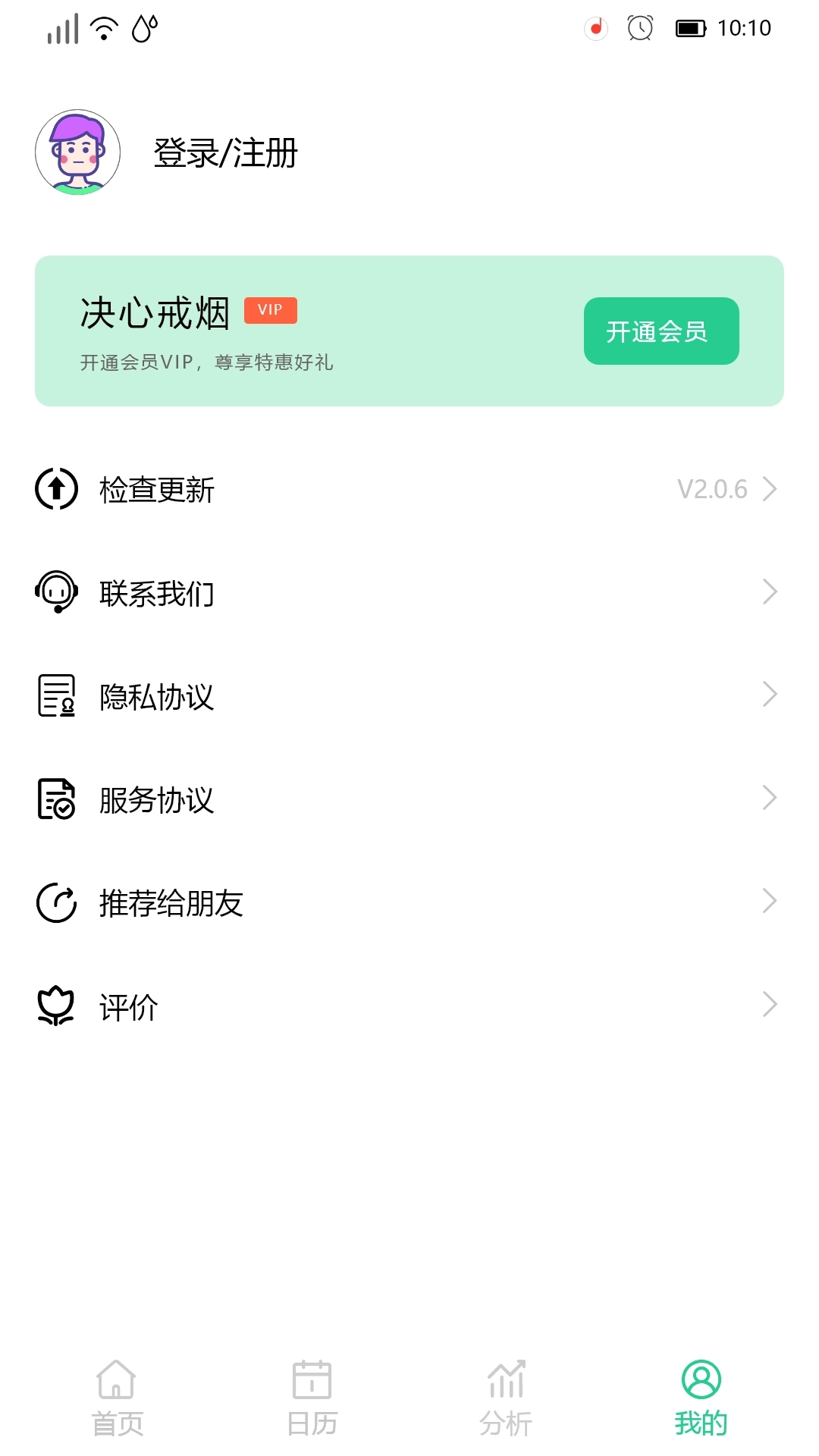This screenshot has width=819, height=1456.
Task: Open the 隐私协议 row chevron
Action: [770, 695]
